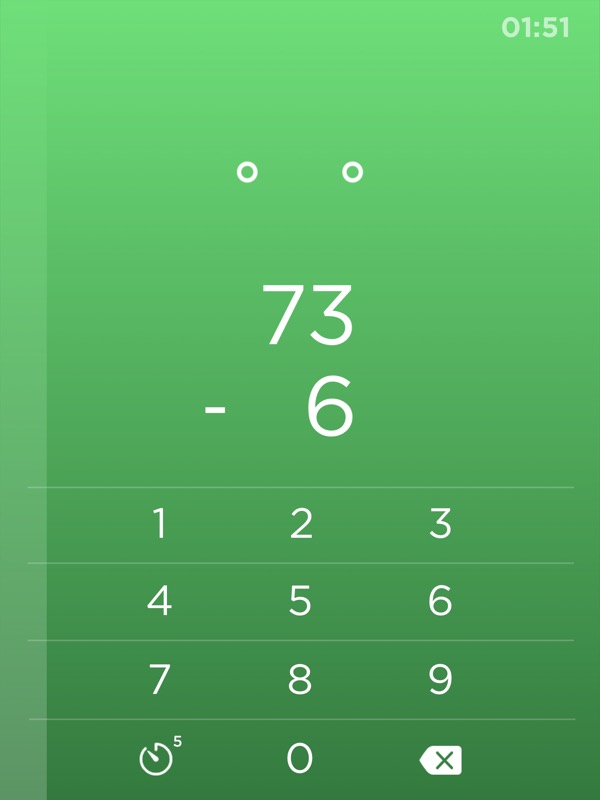
Task: Tap number 7 on the keypad
Action: pos(159,679)
